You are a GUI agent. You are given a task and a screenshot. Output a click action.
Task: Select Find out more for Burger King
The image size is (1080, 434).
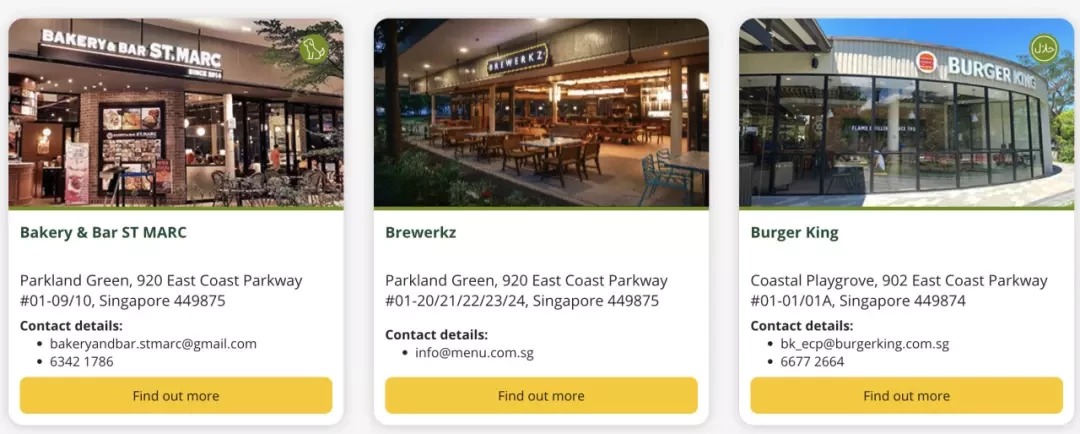906,395
